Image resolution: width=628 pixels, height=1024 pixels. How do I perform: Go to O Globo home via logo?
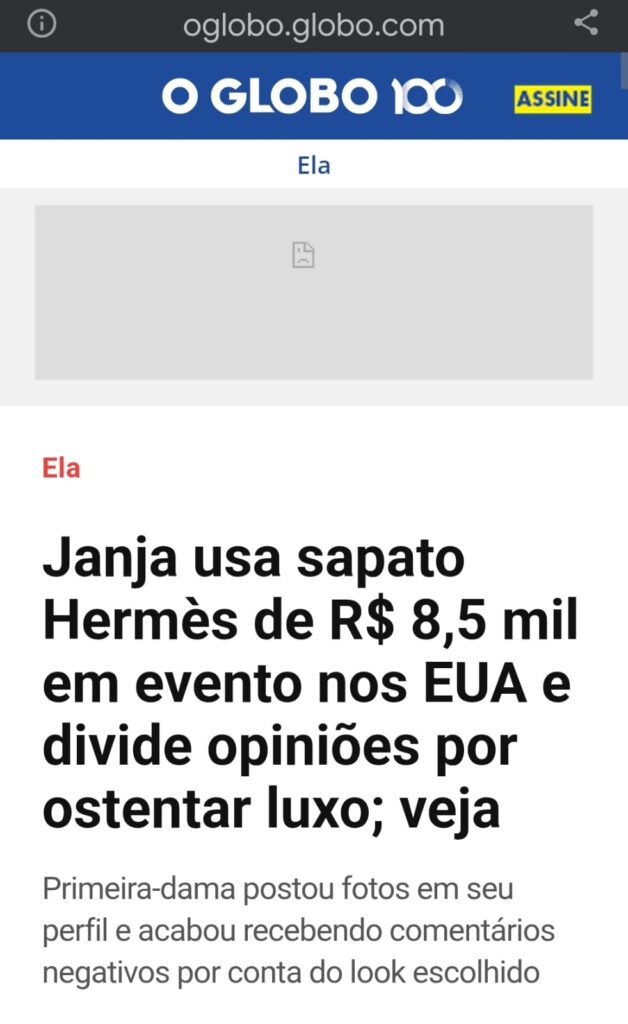click(x=311, y=97)
